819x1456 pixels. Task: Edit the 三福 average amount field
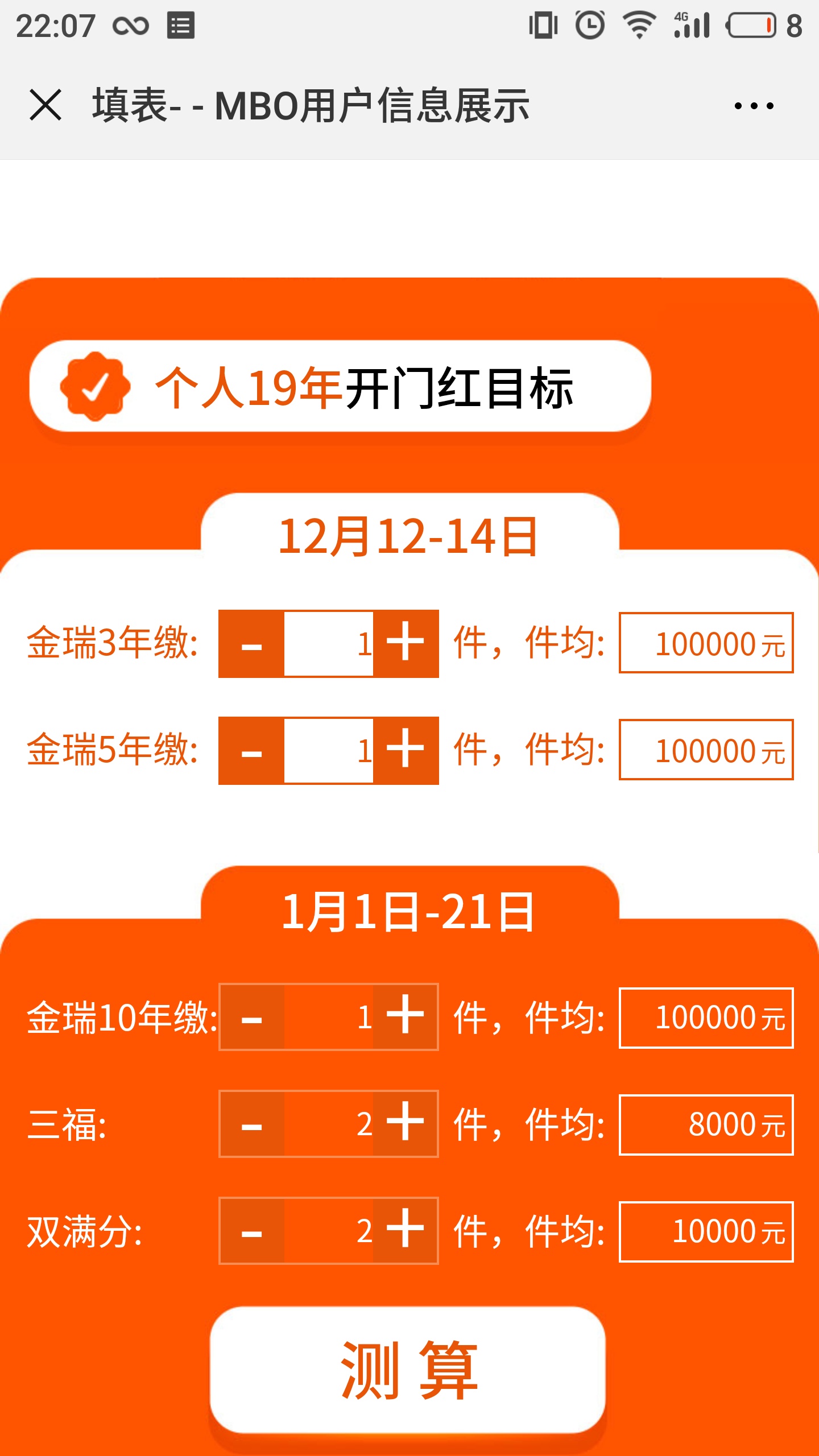point(705,1124)
